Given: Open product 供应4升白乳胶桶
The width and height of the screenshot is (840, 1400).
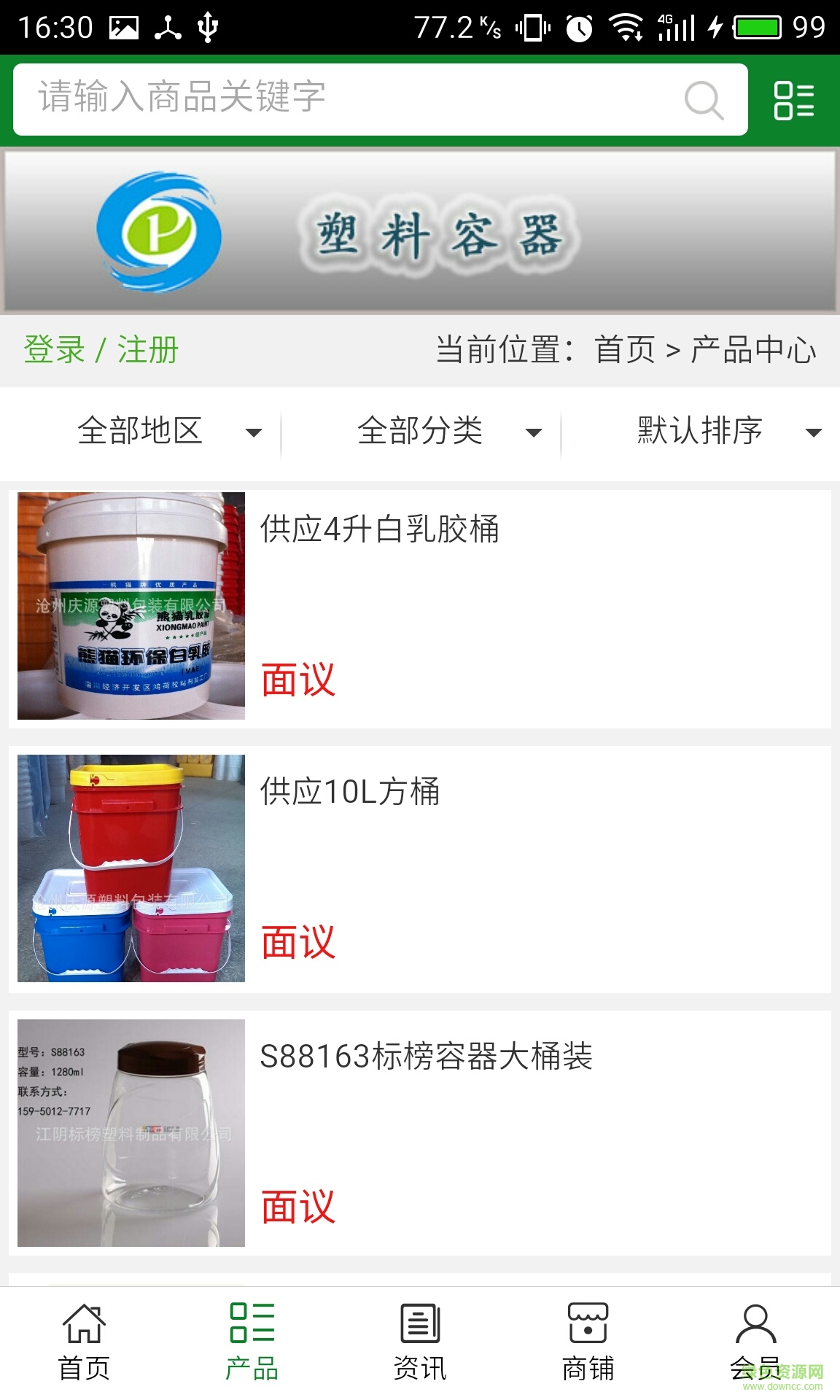Looking at the screenshot, I should click(381, 531).
